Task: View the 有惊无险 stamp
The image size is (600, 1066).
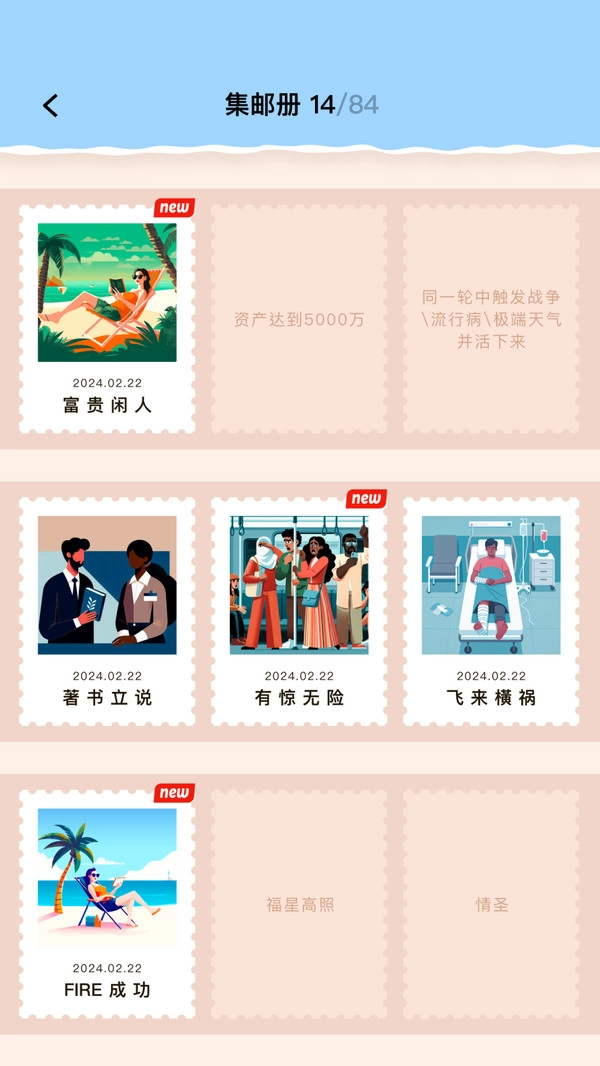Action: coord(299,610)
